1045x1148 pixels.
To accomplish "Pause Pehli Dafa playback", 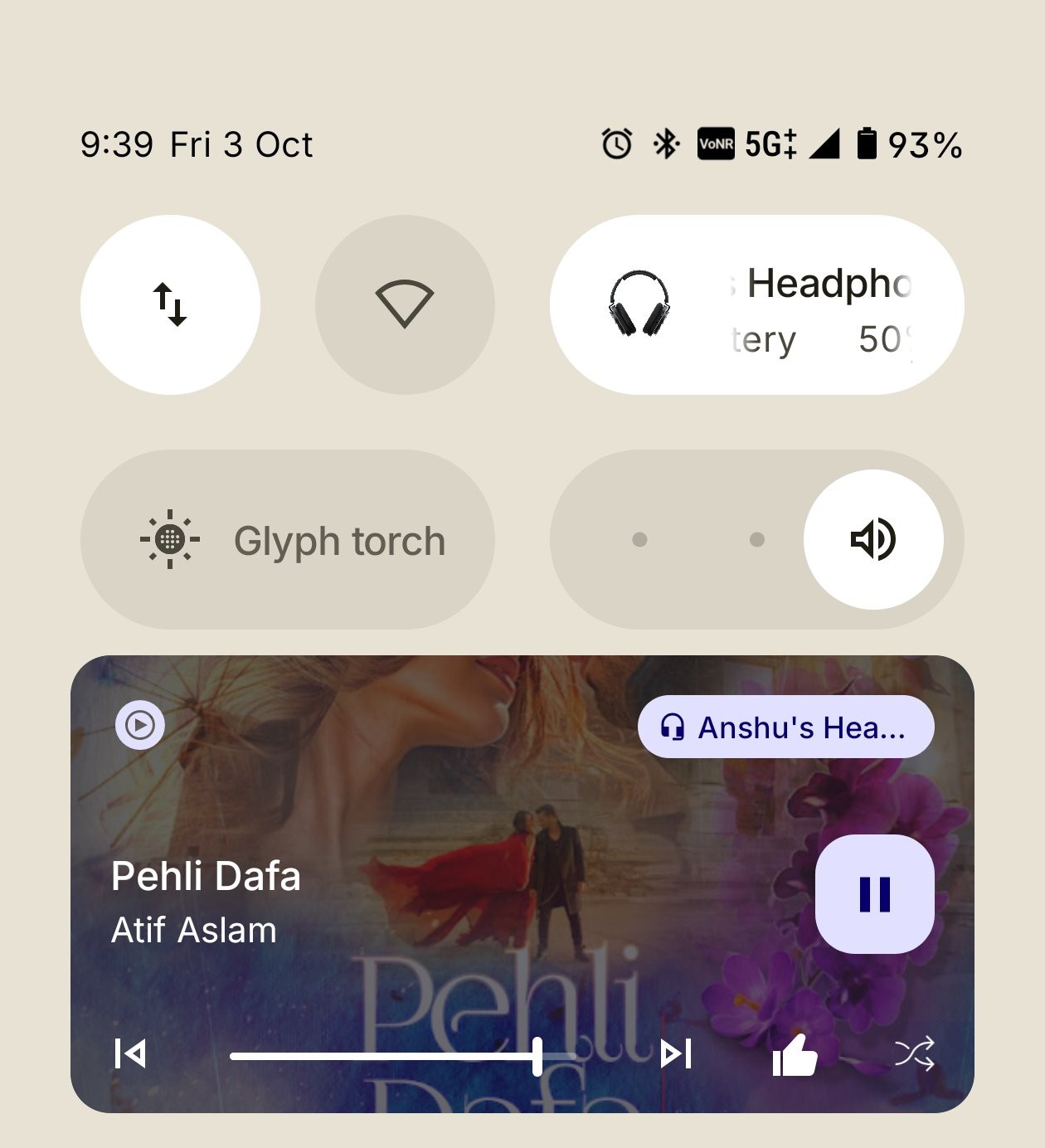I will [874, 894].
